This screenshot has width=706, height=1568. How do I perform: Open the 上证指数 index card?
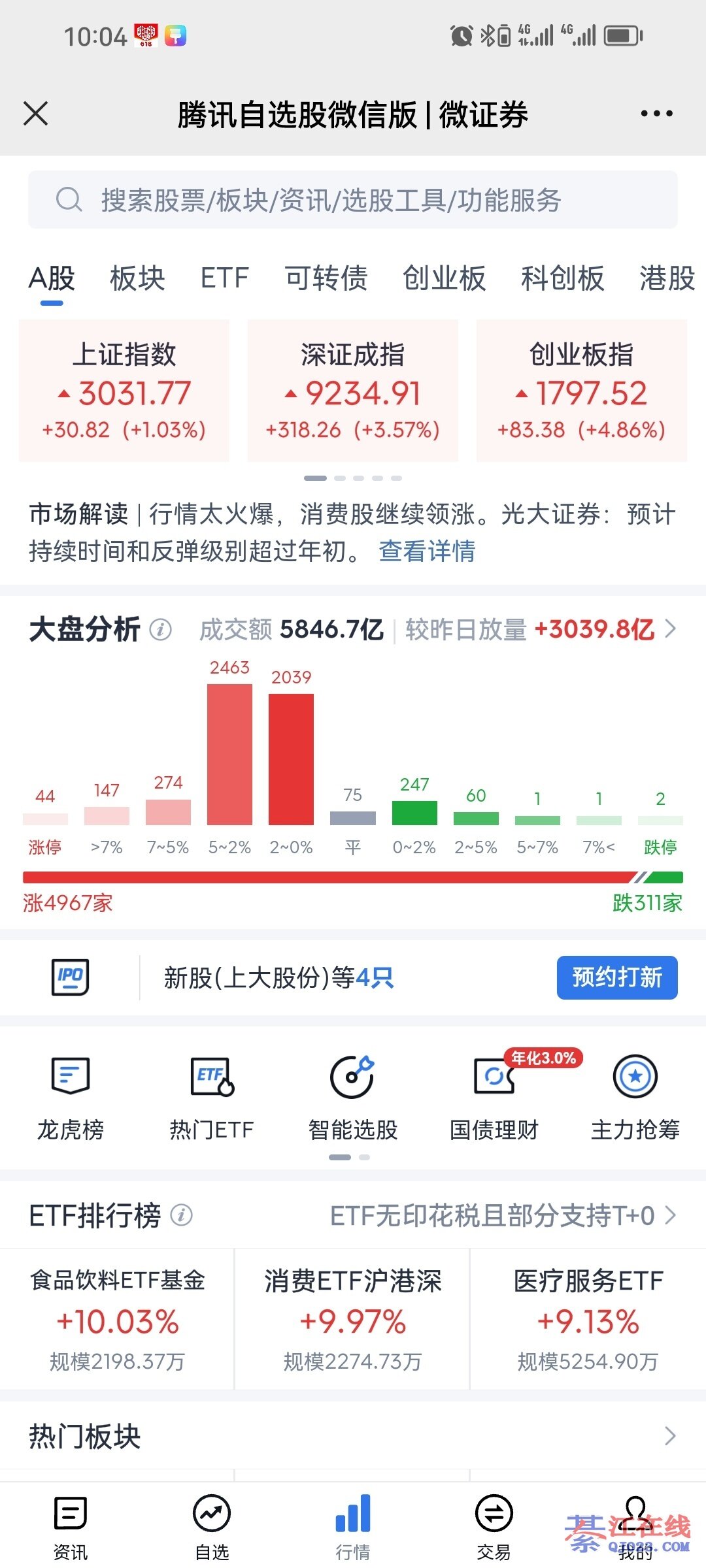(124, 391)
